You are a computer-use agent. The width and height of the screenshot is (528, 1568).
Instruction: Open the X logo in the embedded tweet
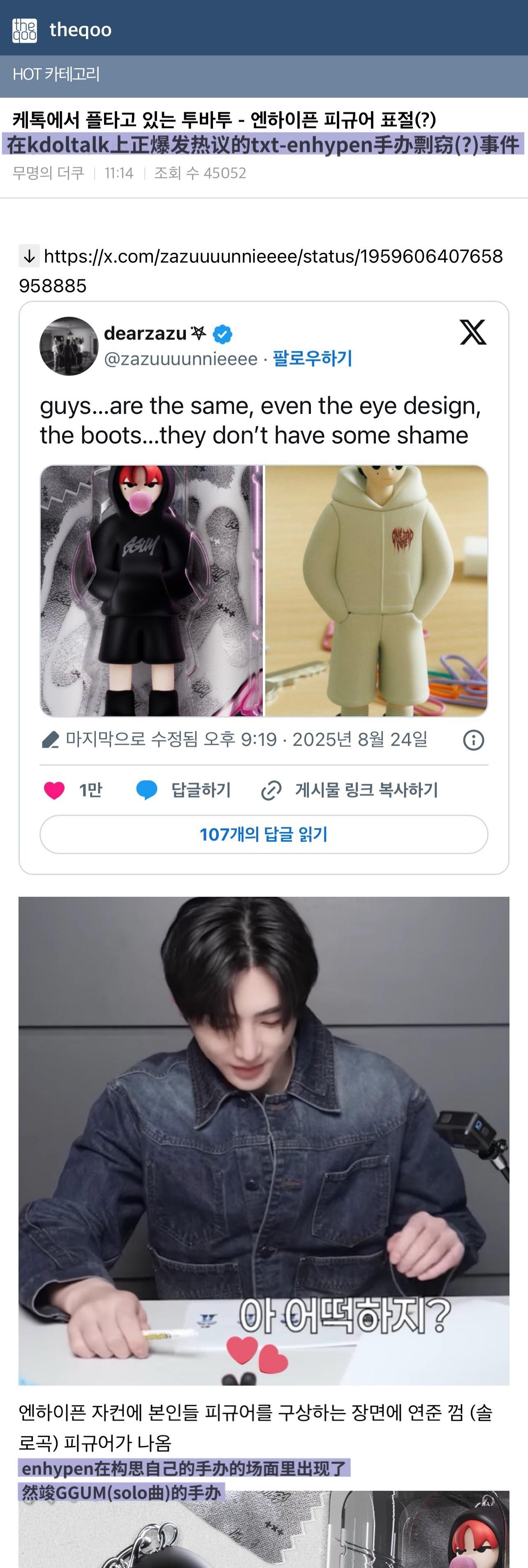click(x=472, y=333)
